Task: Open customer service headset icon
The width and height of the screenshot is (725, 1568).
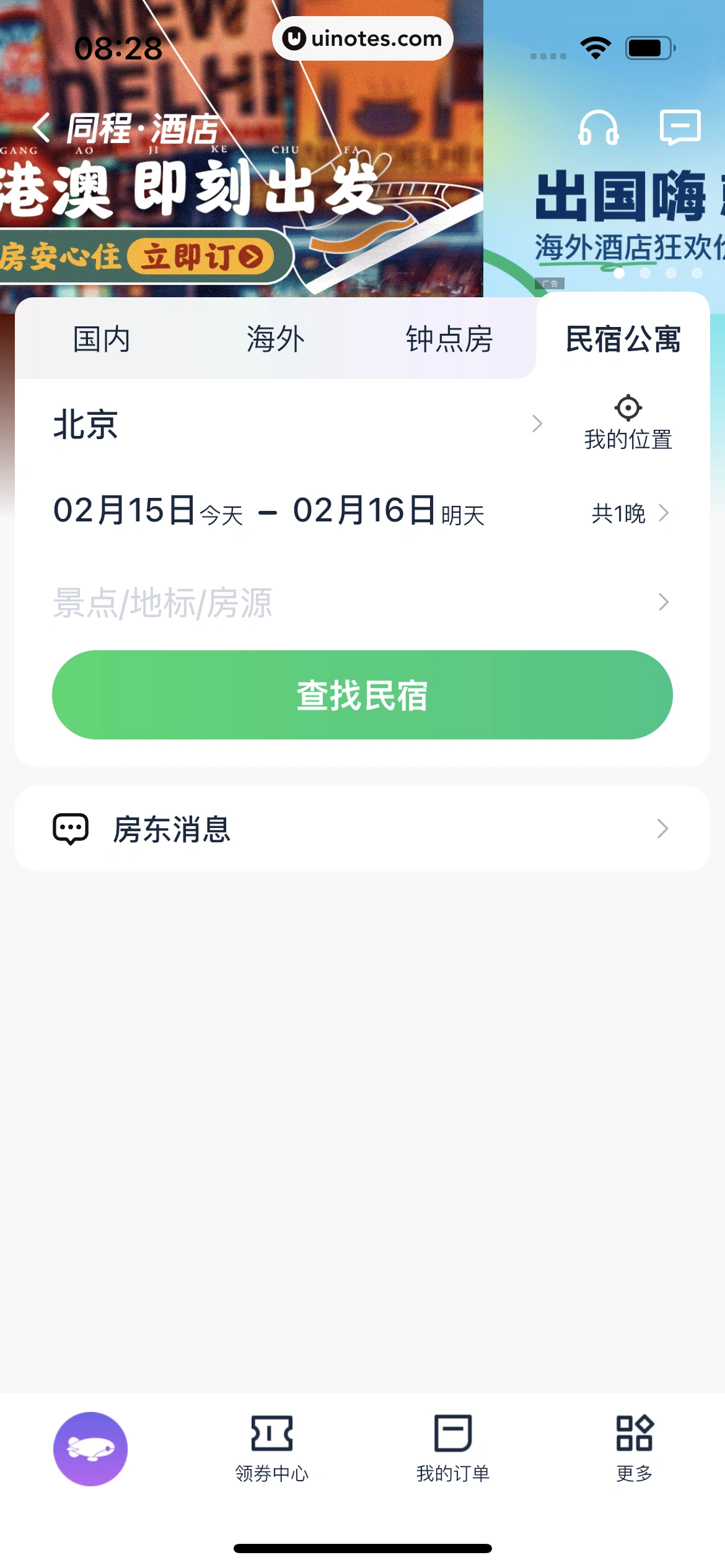Action: [x=598, y=128]
